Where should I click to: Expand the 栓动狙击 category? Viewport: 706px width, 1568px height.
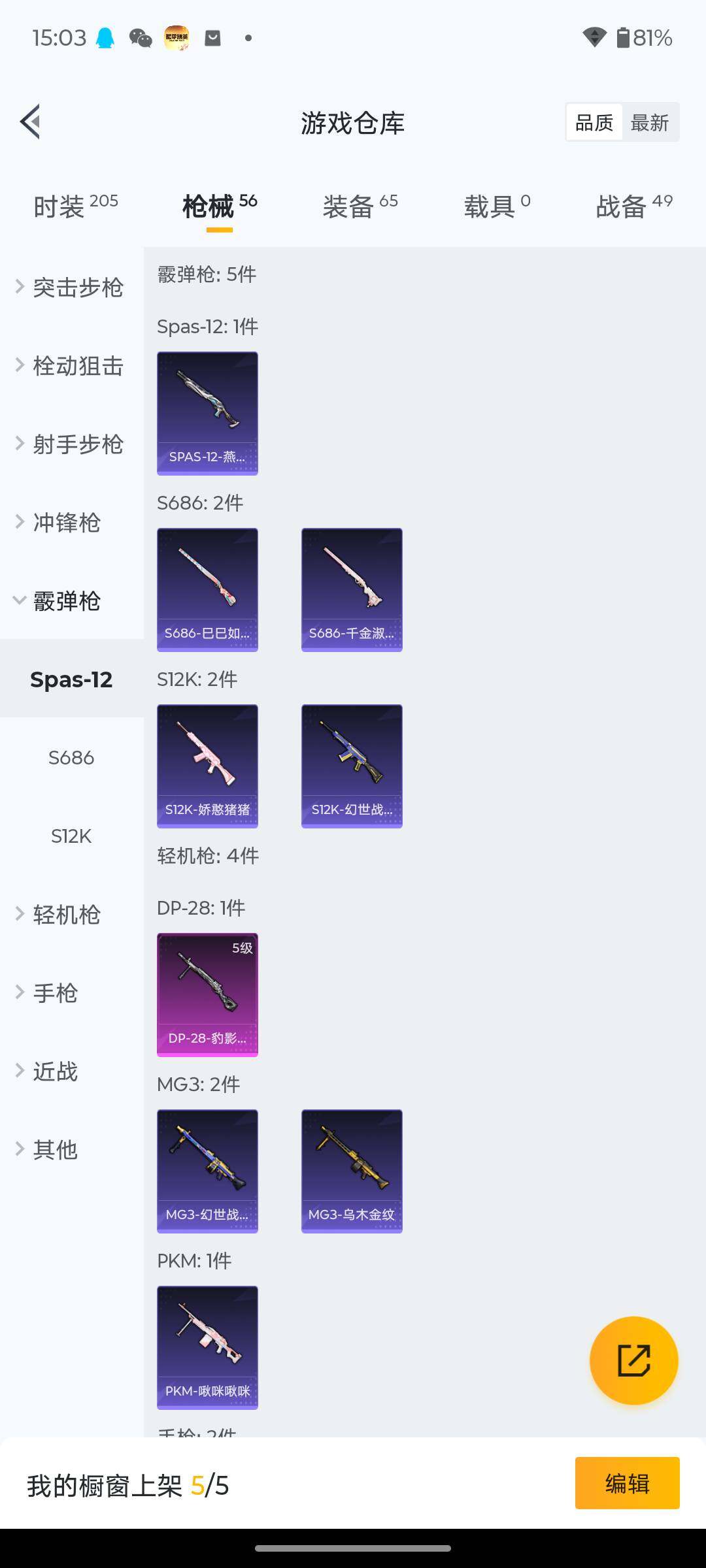[x=71, y=366]
